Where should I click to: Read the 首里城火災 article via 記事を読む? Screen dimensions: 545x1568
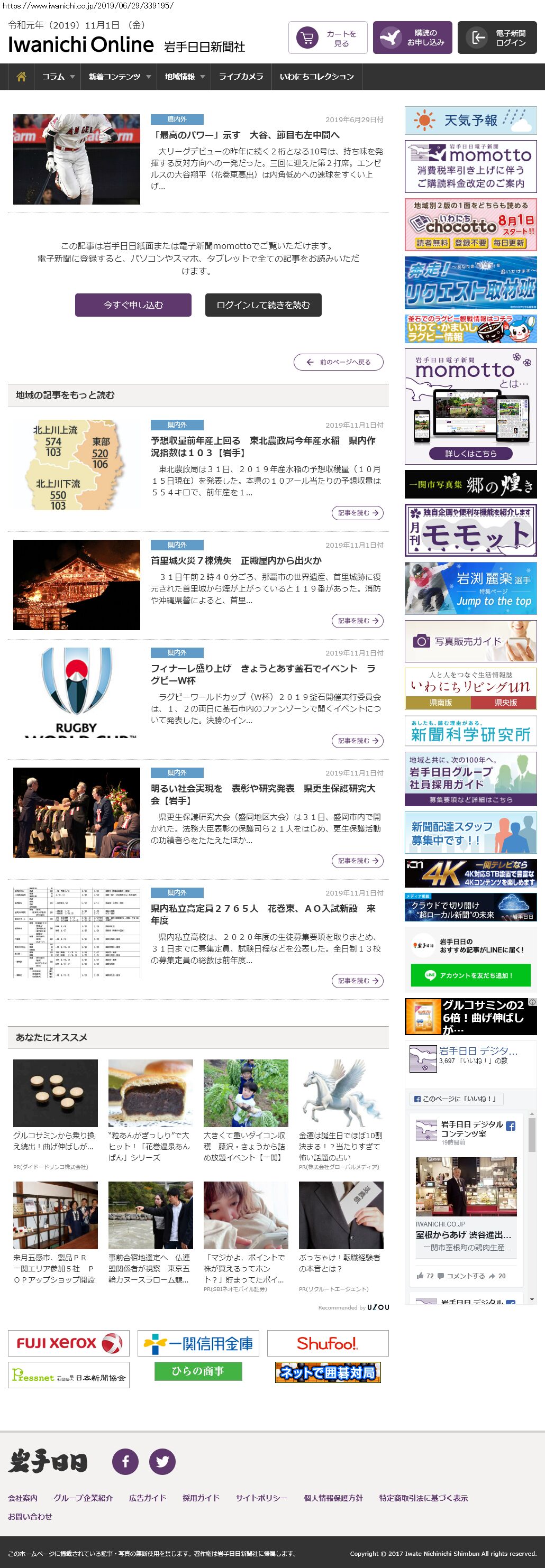pyautogui.click(x=358, y=621)
